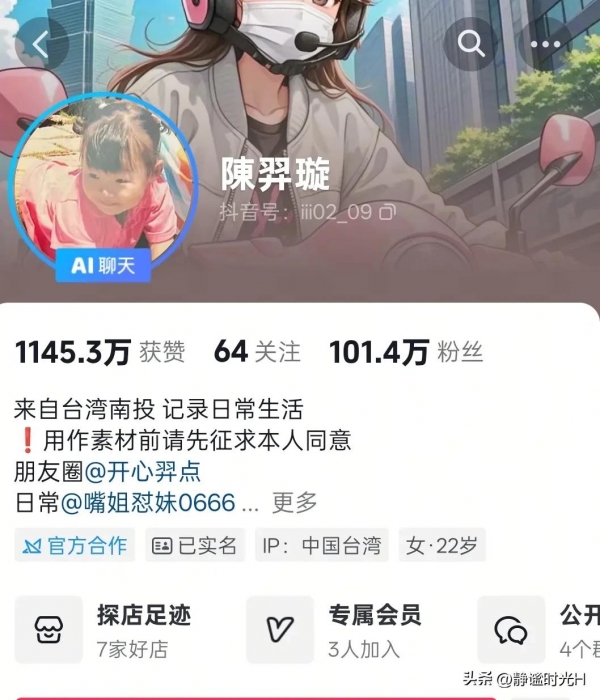Start an AI聊天 conversation
Viewport: 600px width, 700px height.
pyautogui.click(x=104, y=265)
